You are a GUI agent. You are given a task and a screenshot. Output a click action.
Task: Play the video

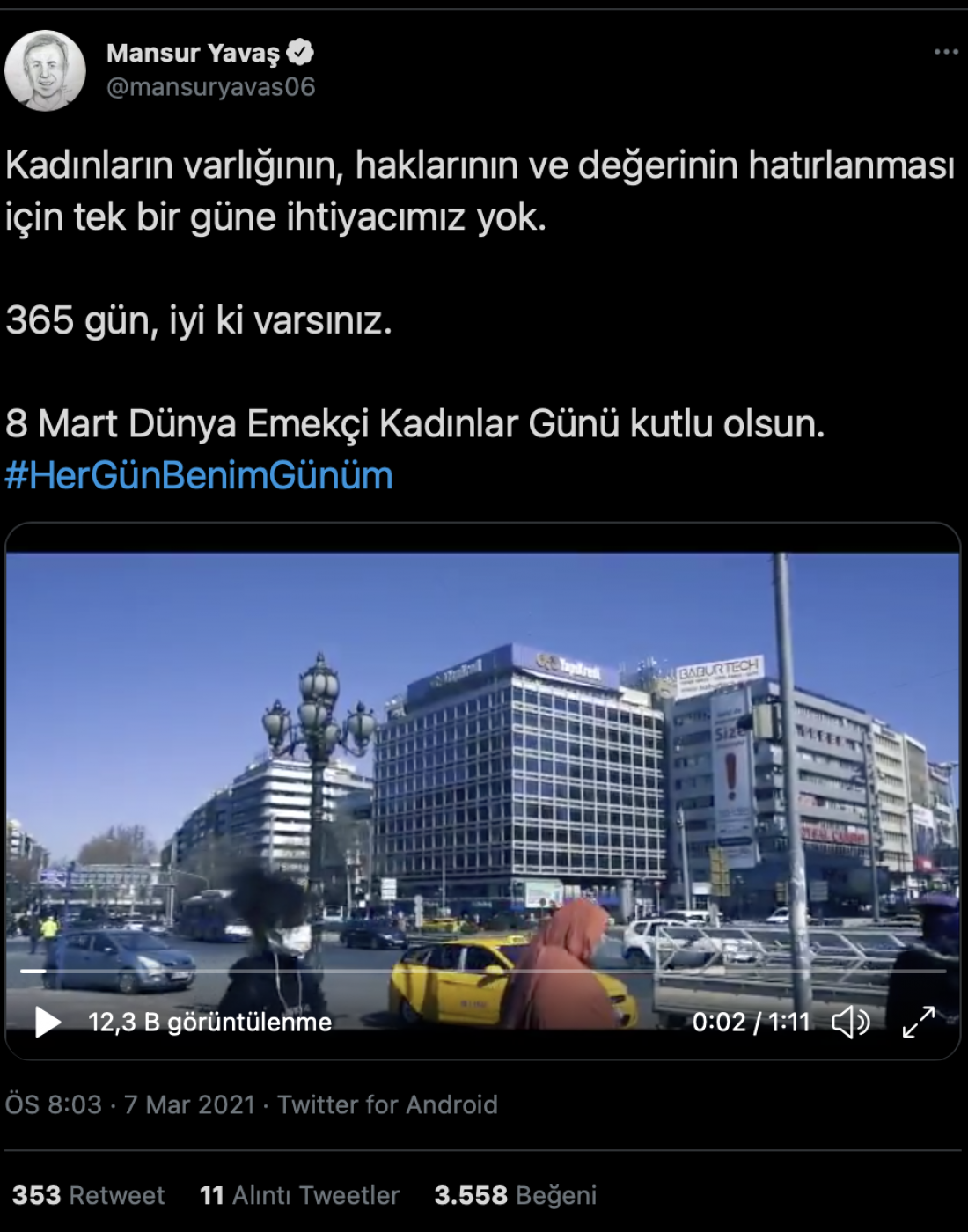pos(48,1022)
